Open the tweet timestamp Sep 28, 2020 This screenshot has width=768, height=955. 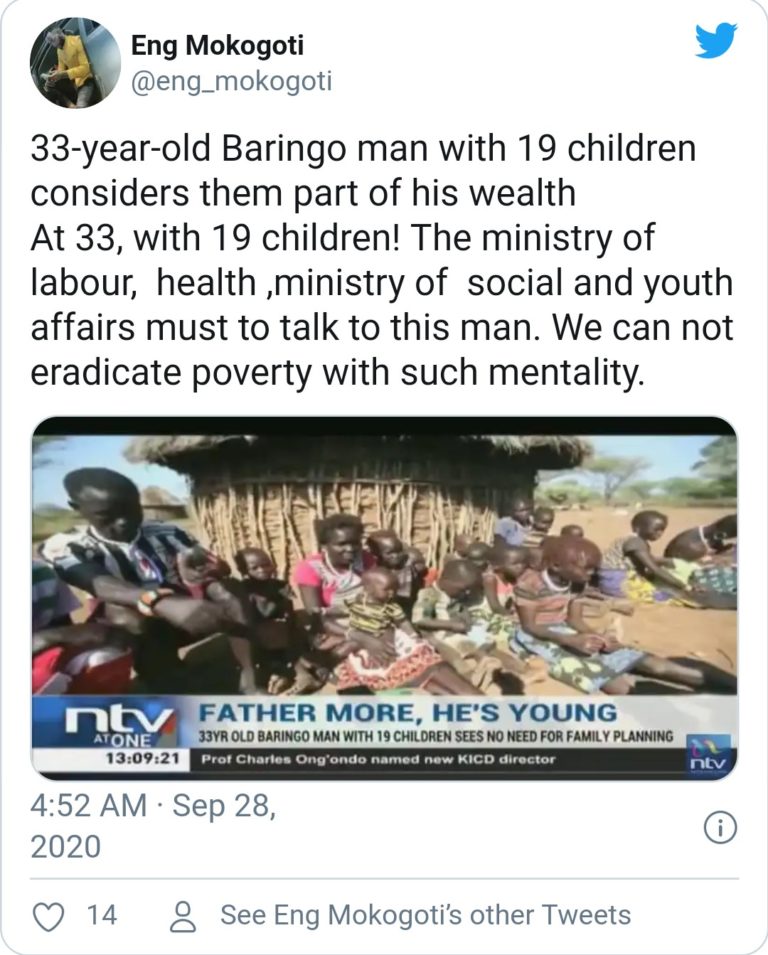click(x=153, y=825)
